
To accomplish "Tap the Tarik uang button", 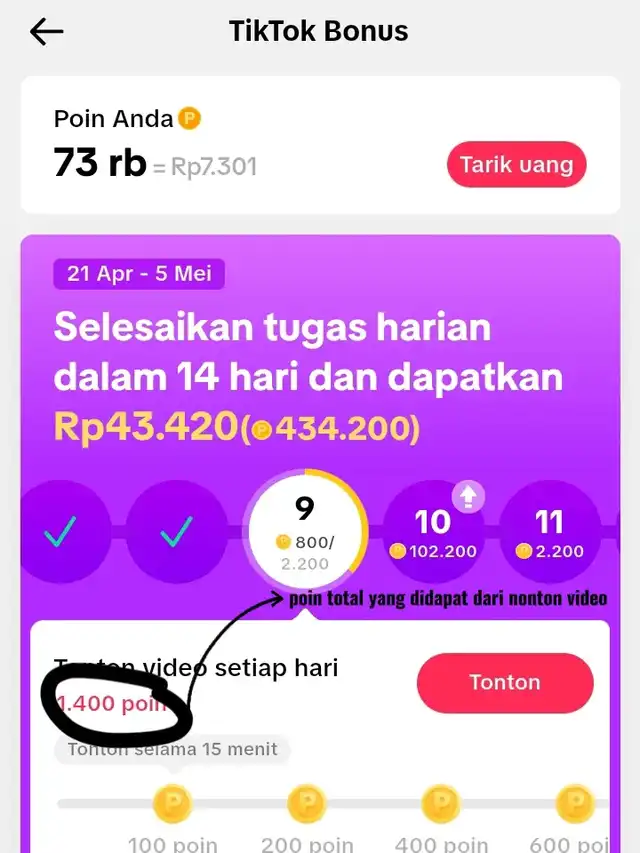I will click(x=516, y=165).
